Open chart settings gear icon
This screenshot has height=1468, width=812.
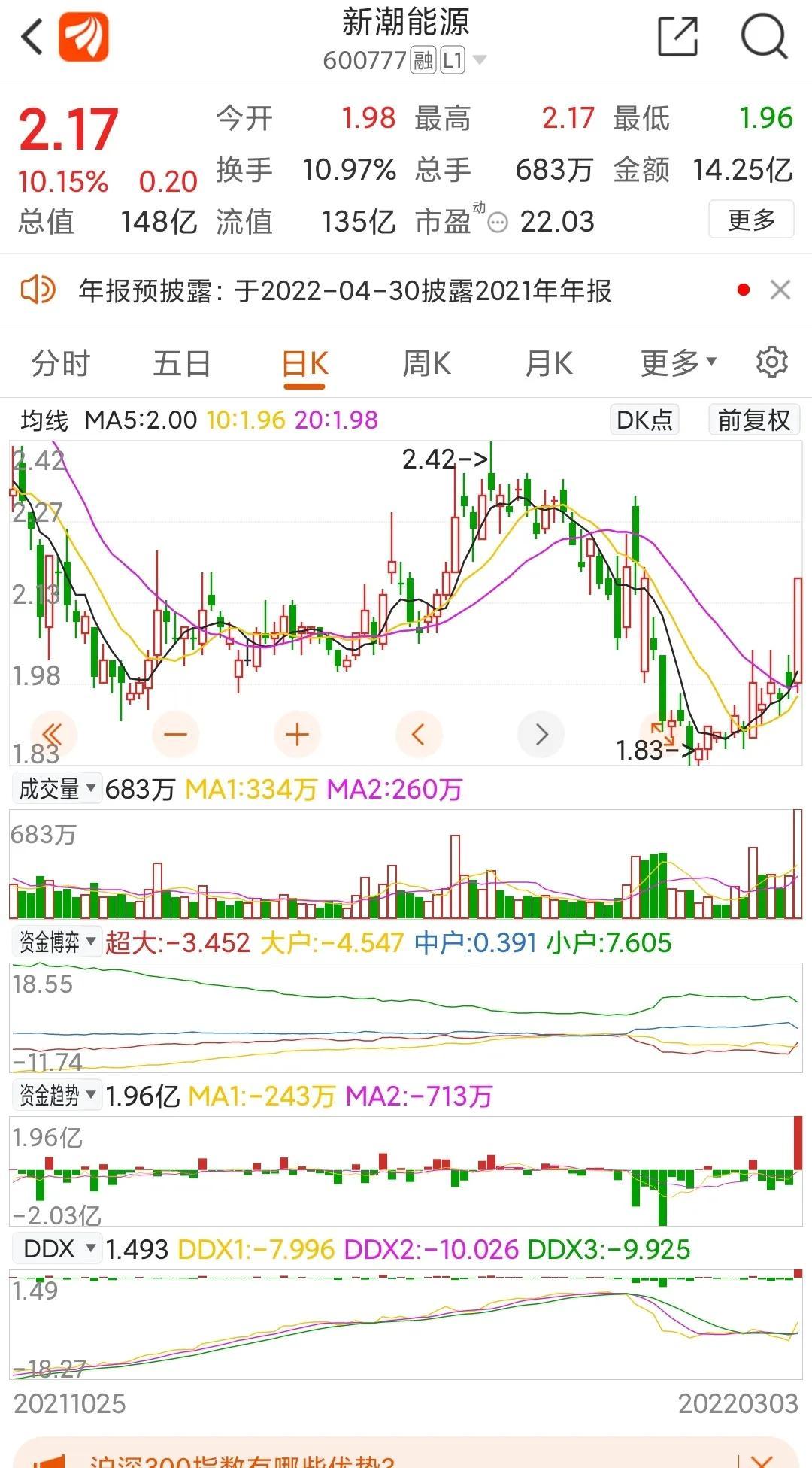tap(771, 362)
